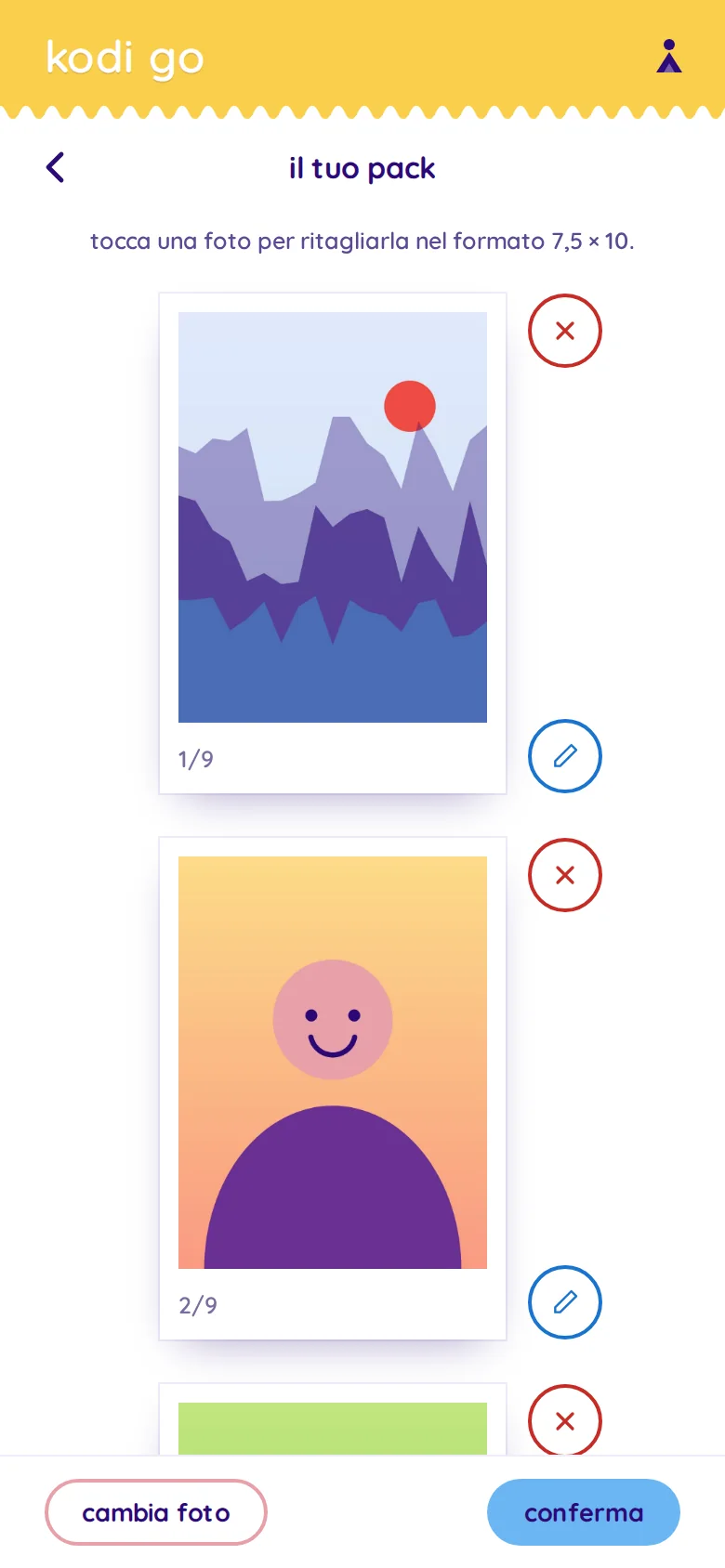
Task: Edit photo 1/9 with the pencil icon
Action: click(x=565, y=756)
